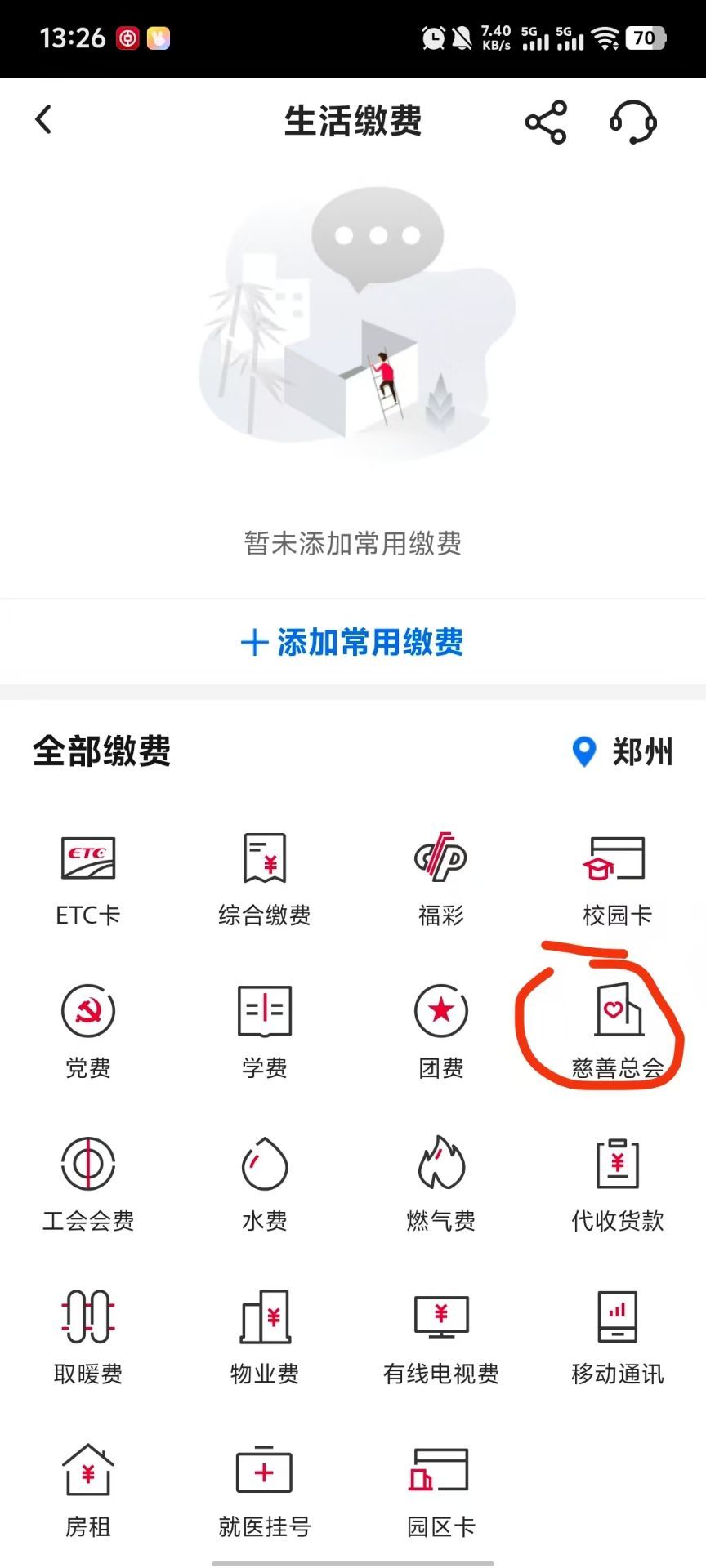
Task: Pay 党费
Action: click(88, 1031)
